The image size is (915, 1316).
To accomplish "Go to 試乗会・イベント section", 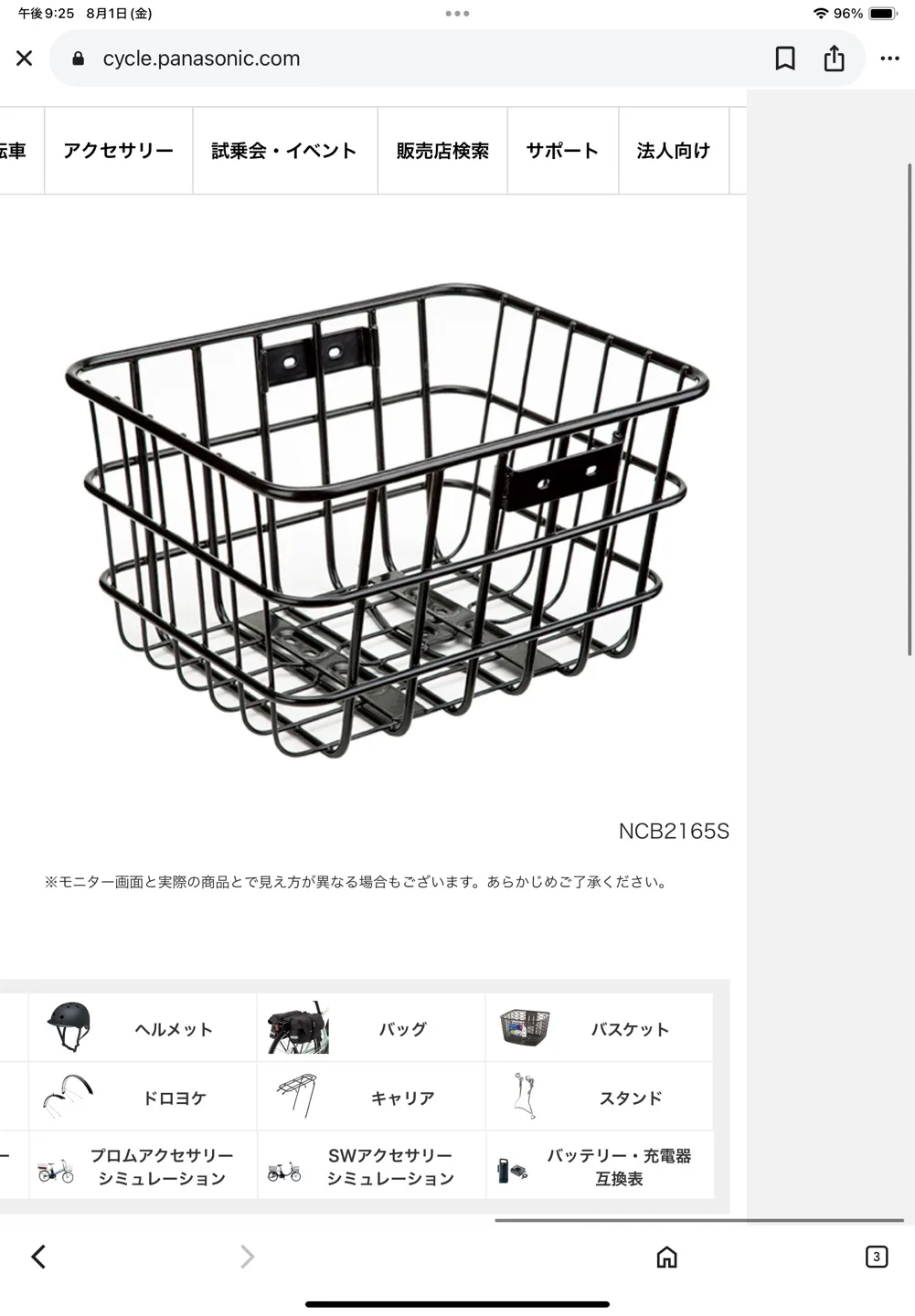I will click(x=284, y=151).
